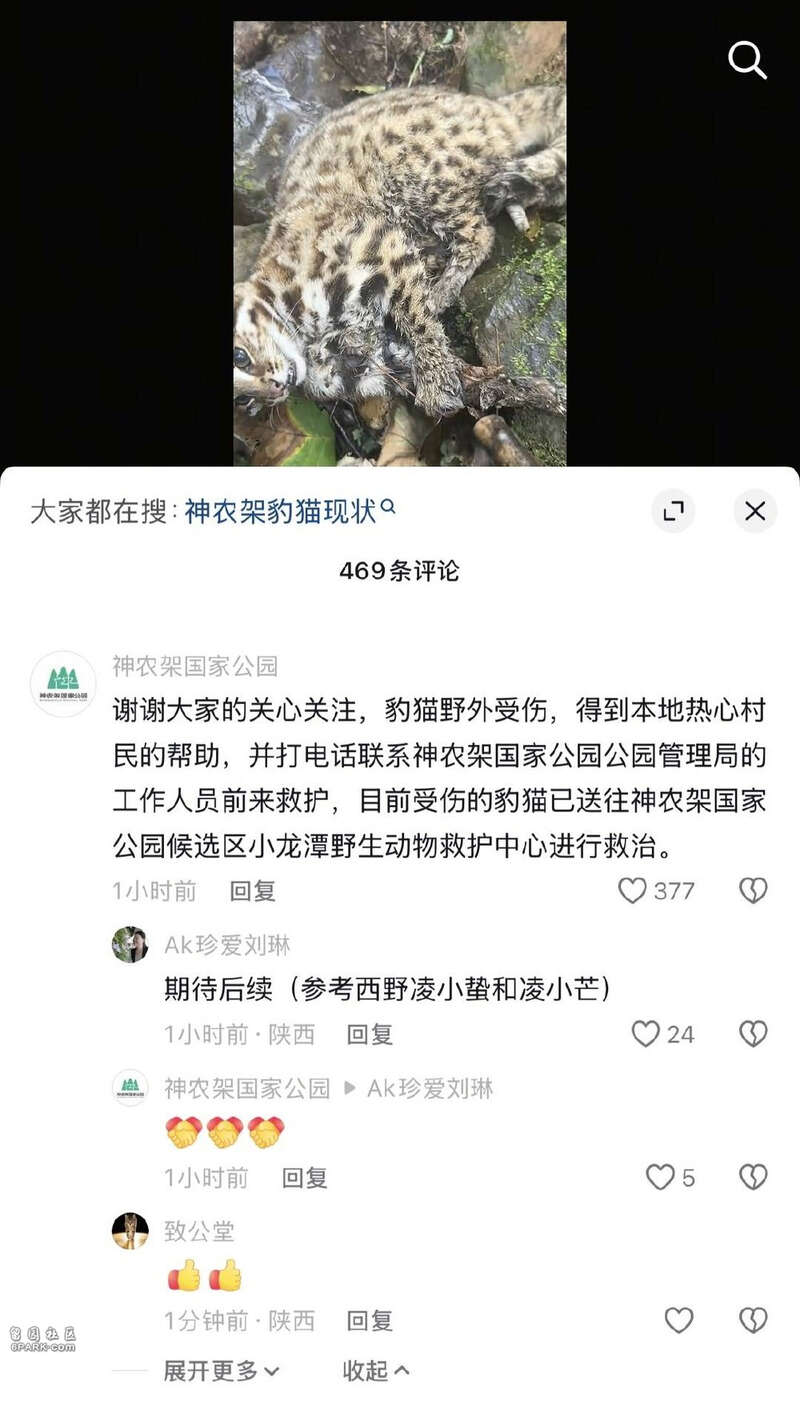The image size is (800, 1405).
Task: Open the search magnifier over the video
Action: [x=747, y=61]
